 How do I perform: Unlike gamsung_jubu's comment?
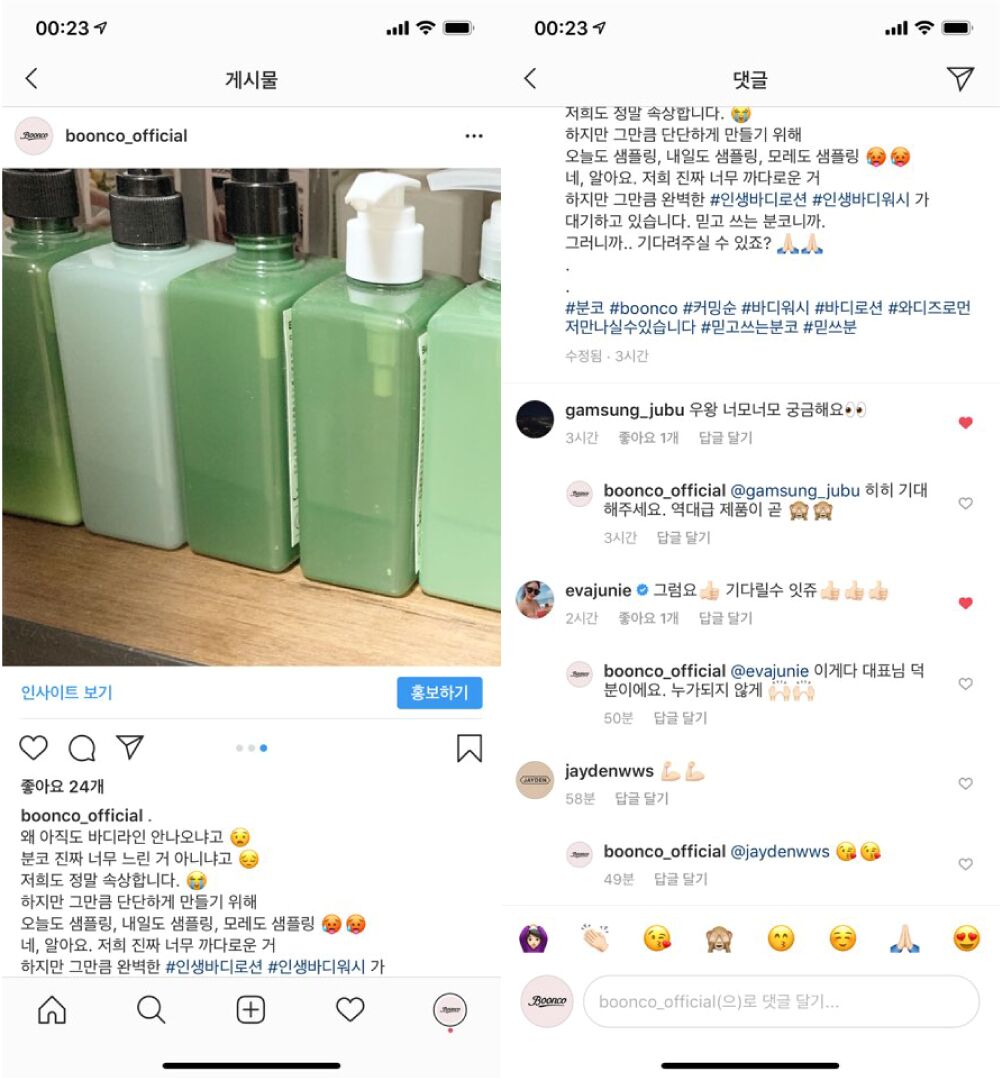965,423
